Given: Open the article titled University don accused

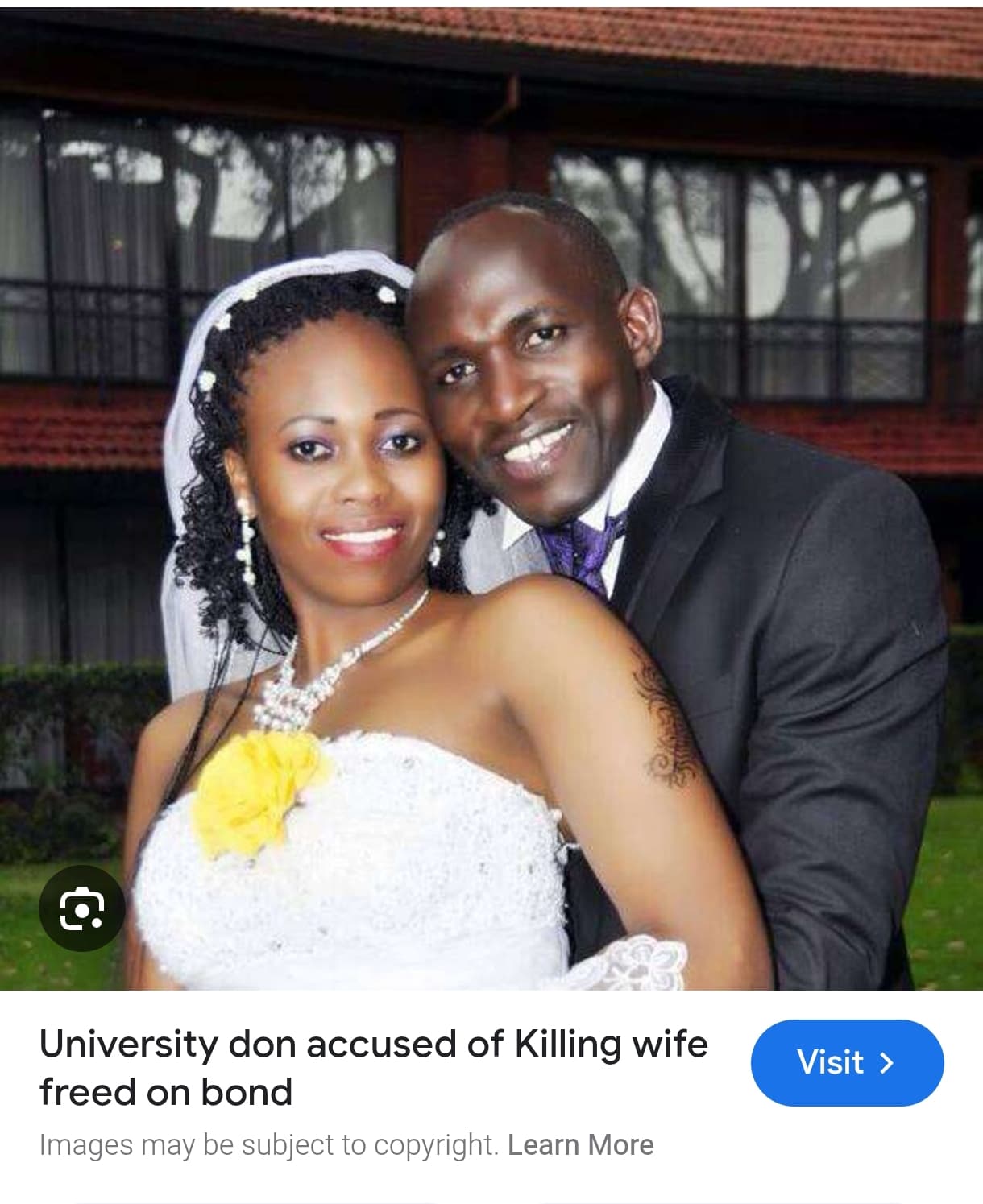Looking at the screenshot, I should [x=373, y=1067].
